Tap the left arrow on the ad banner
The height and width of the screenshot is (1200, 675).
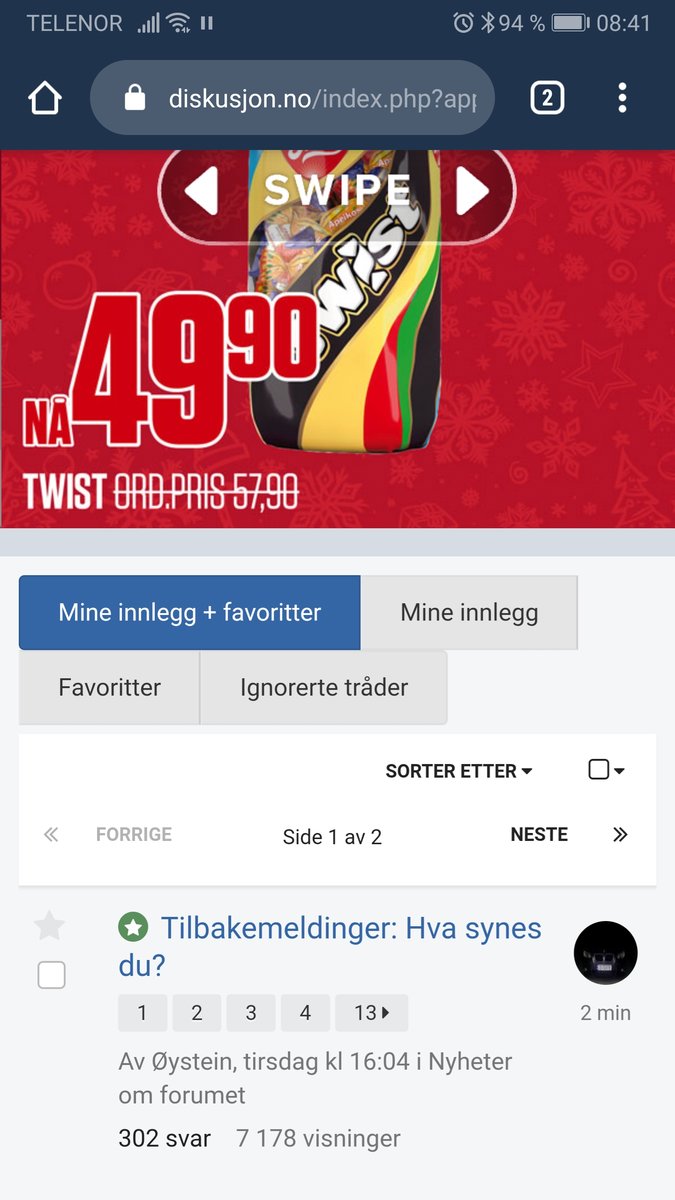click(x=201, y=191)
